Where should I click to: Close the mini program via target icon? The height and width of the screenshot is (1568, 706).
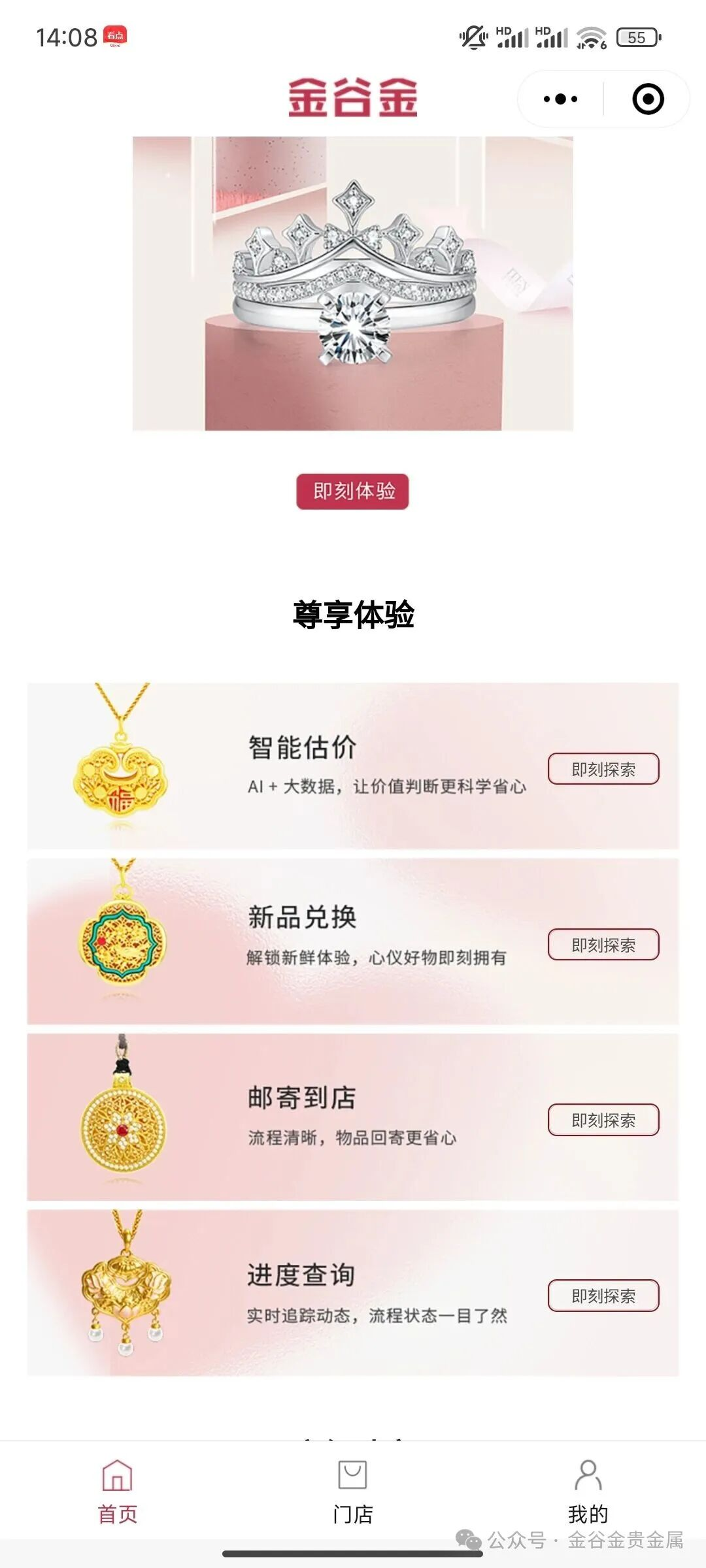[x=648, y=99]
